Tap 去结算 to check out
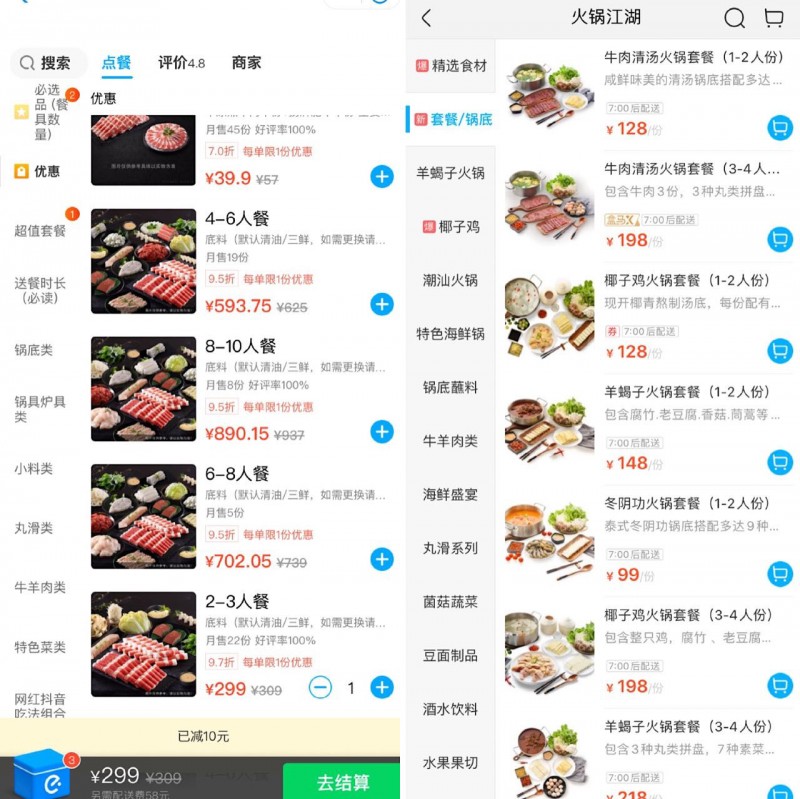This screenshot has height=799, width=800. (x=343, y=781)
